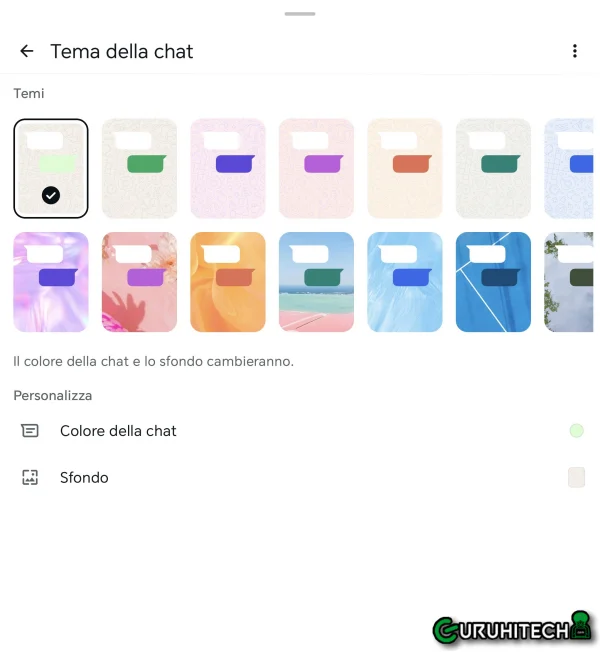The image size is (600, 652).
Task: Select the beach wallpaper theme
Action: 316,282
